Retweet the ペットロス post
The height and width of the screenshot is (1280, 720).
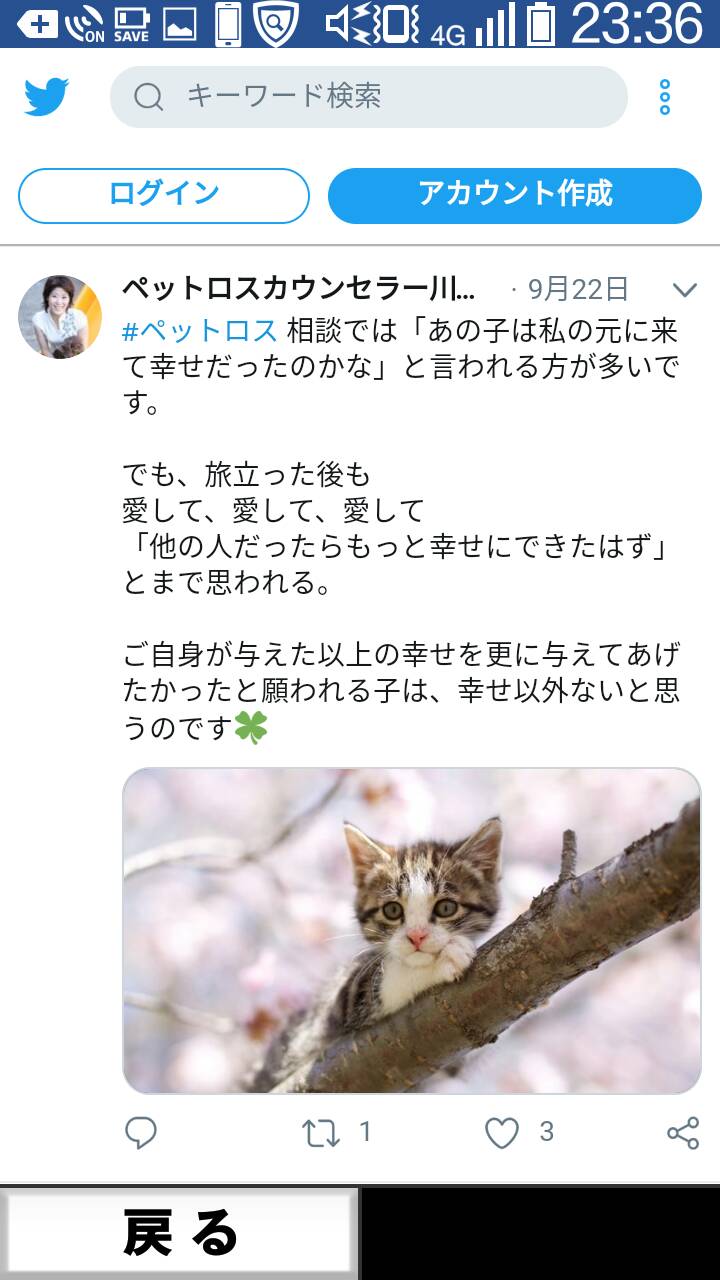pyautogui.click(x=321, y=1133)
